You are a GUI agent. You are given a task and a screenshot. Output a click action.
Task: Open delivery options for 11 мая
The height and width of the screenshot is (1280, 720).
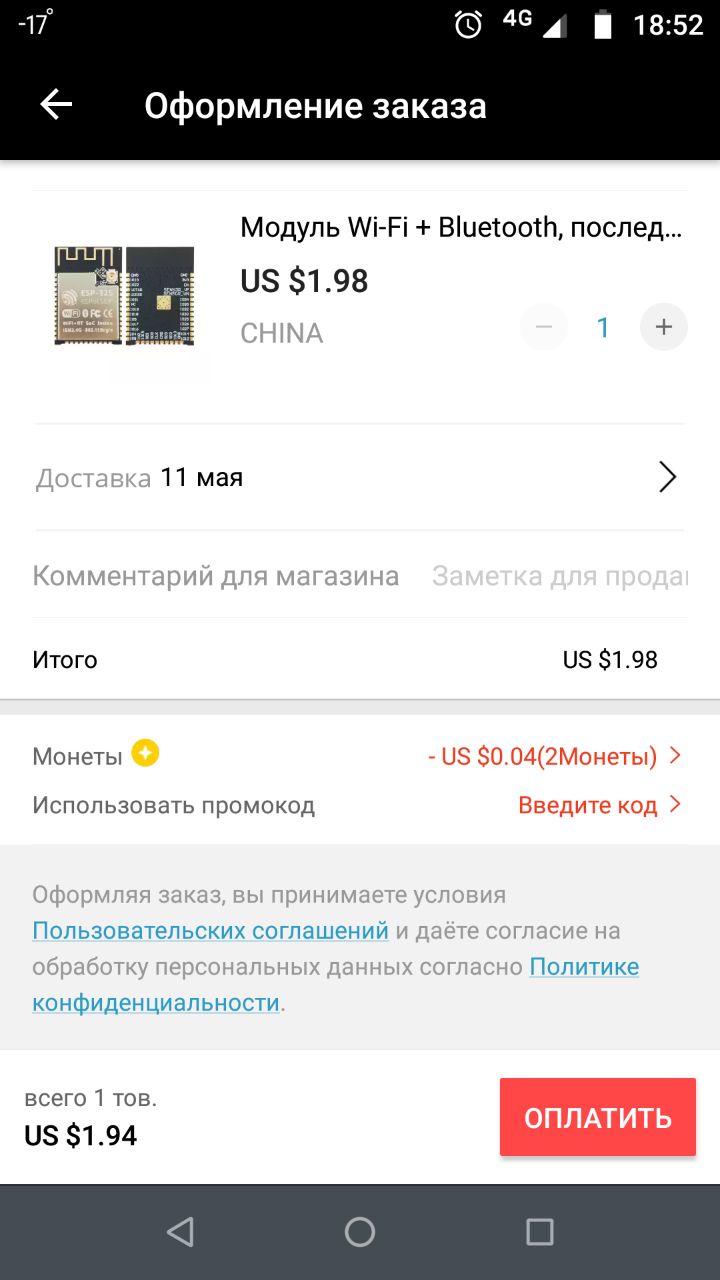click(360, 478)
